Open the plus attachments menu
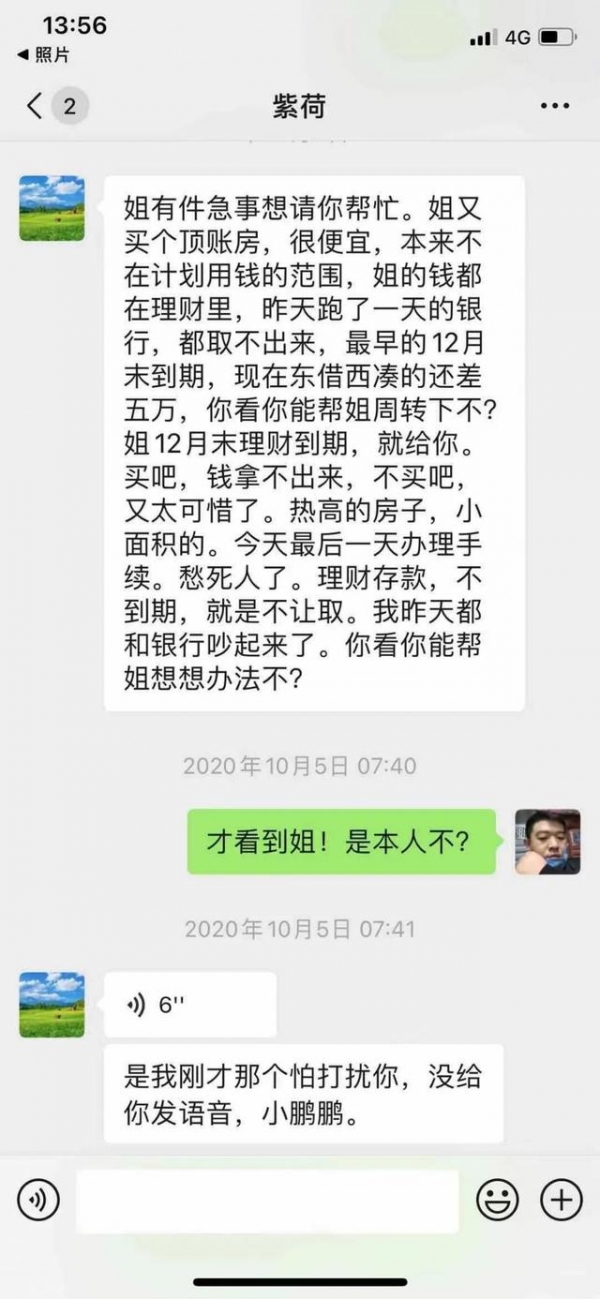The height and width of the screenshot is (1299, 600). tap(561, 1199)
